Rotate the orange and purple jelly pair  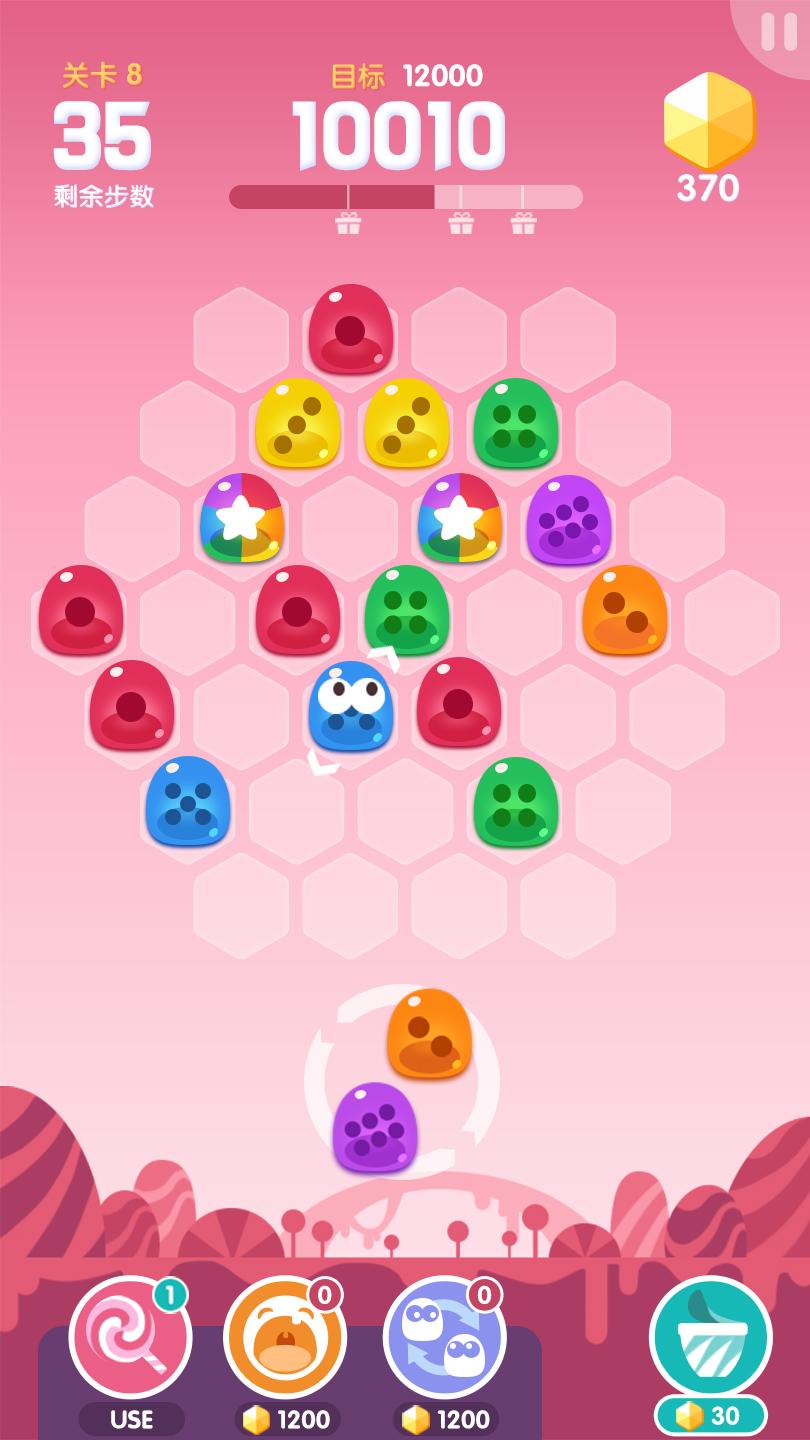402,1080
